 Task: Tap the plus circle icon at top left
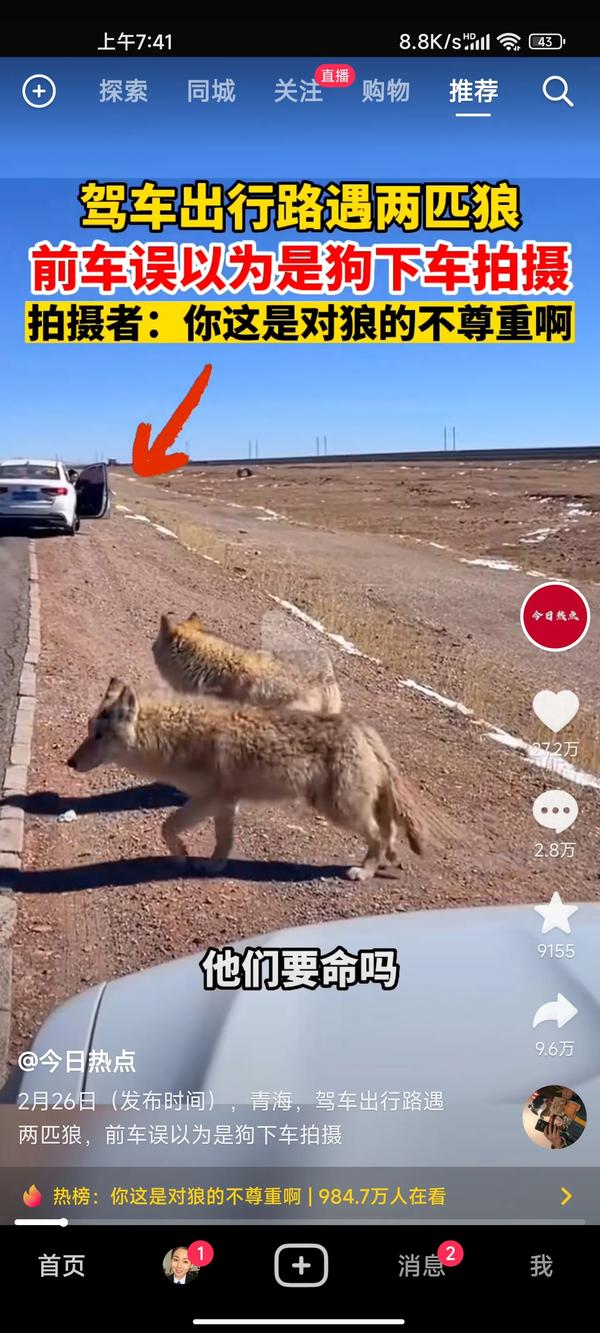(x=38, y=92)
